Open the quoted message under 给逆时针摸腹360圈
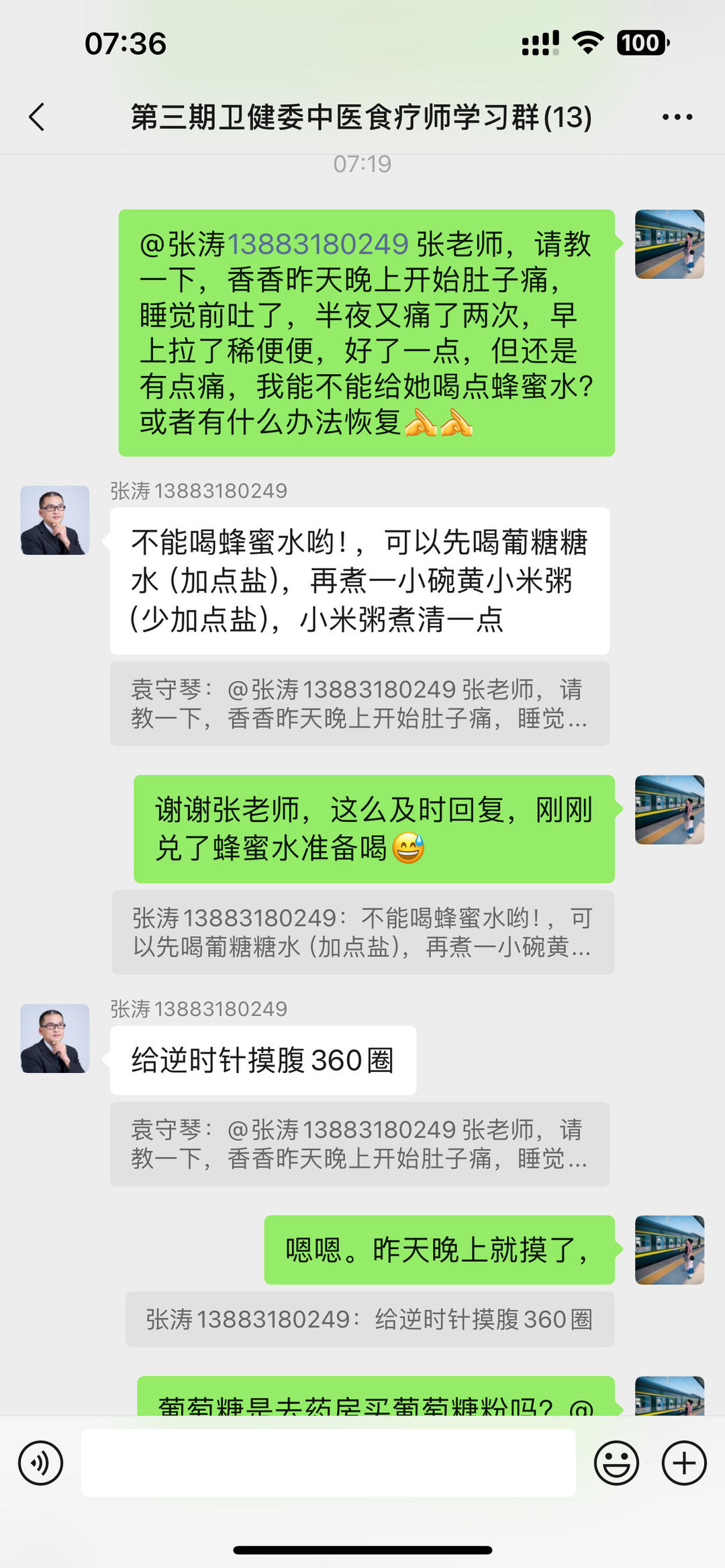 point(359,1144)
